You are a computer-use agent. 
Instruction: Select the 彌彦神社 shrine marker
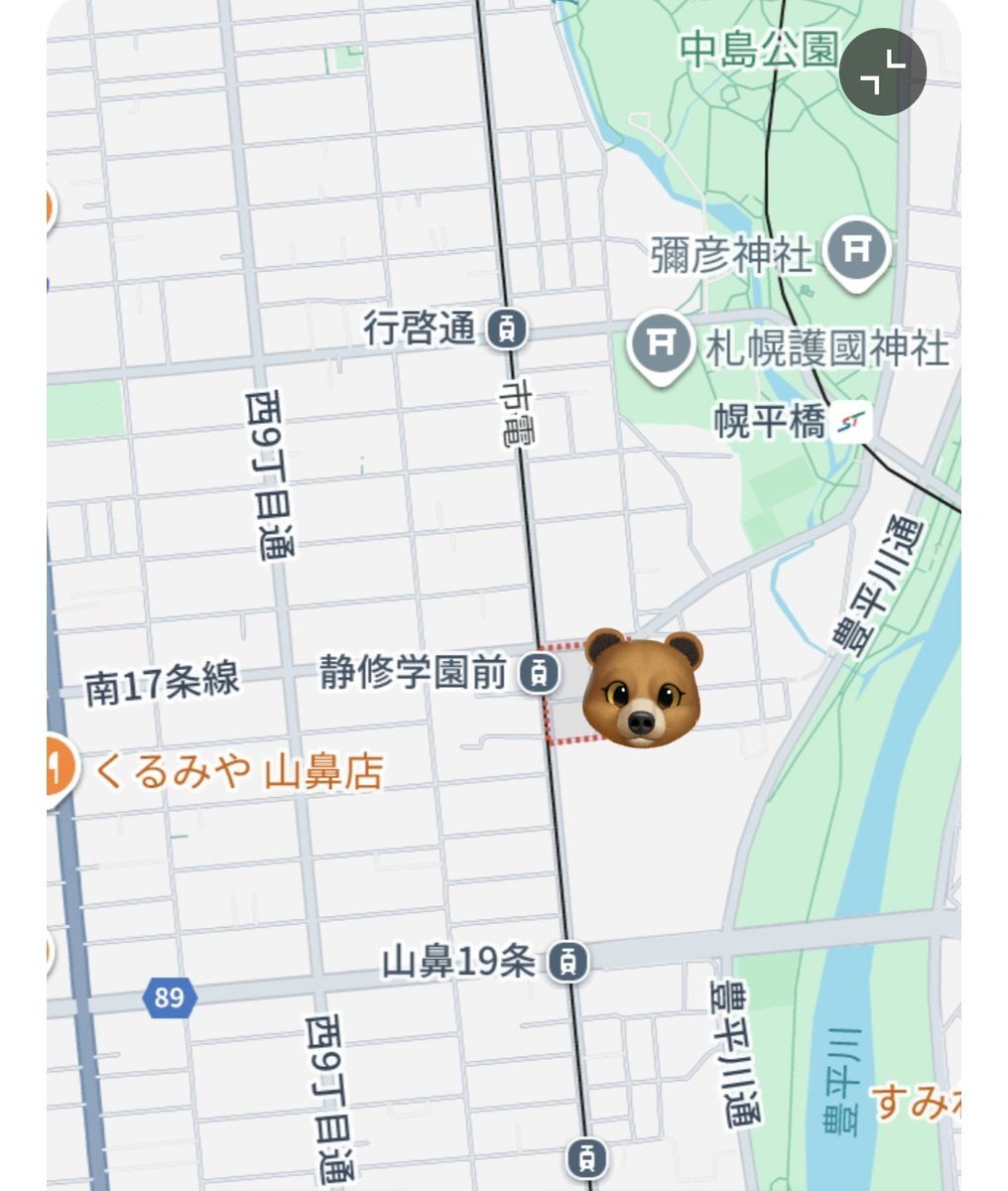(x=856, y=252)
